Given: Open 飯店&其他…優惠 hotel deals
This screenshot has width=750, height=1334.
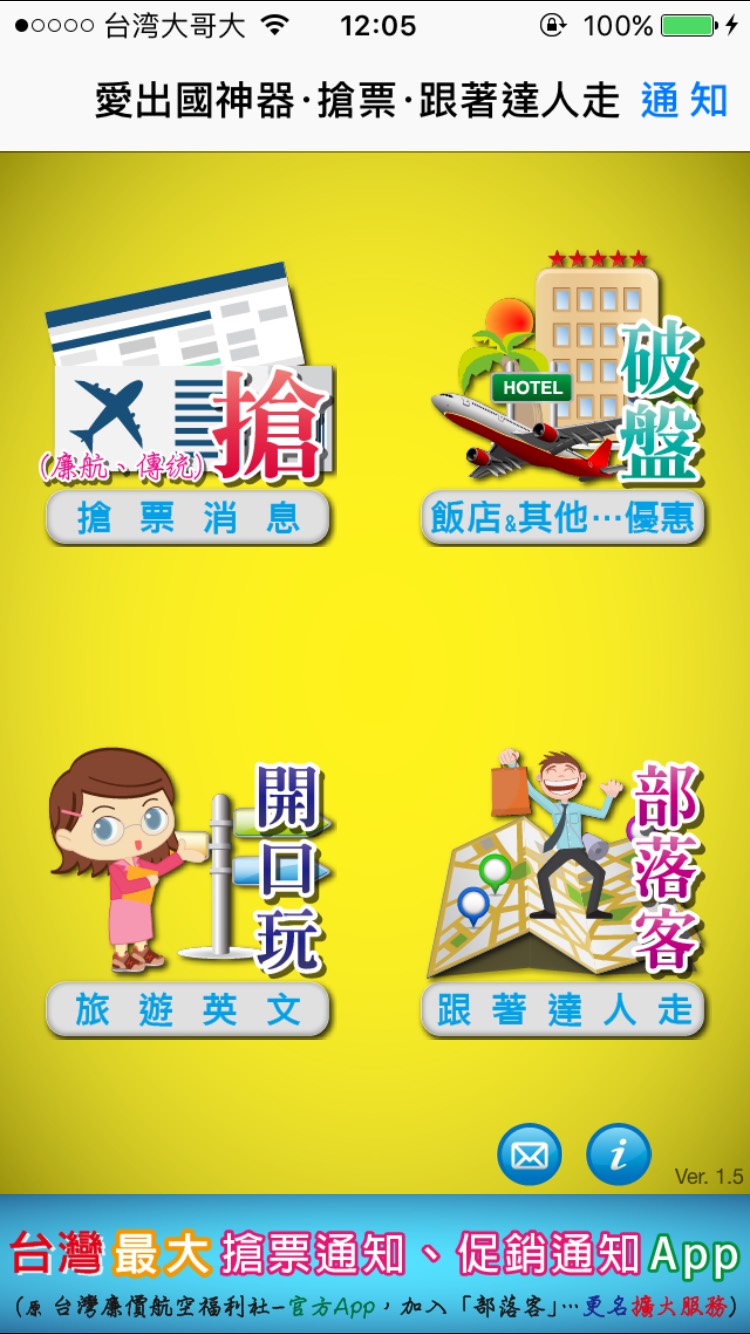Looking at the screenshot, I should [x=563, y=517].
